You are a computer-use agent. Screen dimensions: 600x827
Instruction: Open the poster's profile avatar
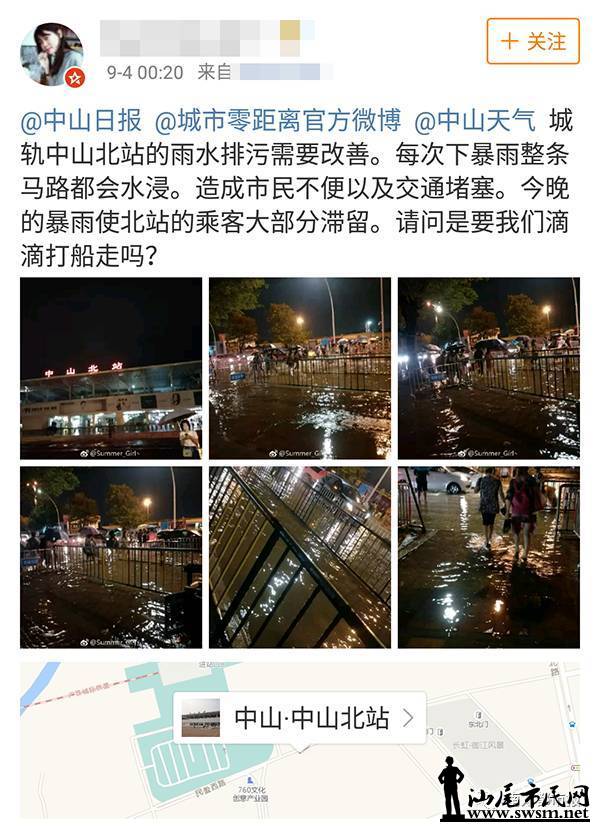coord(52,54)
